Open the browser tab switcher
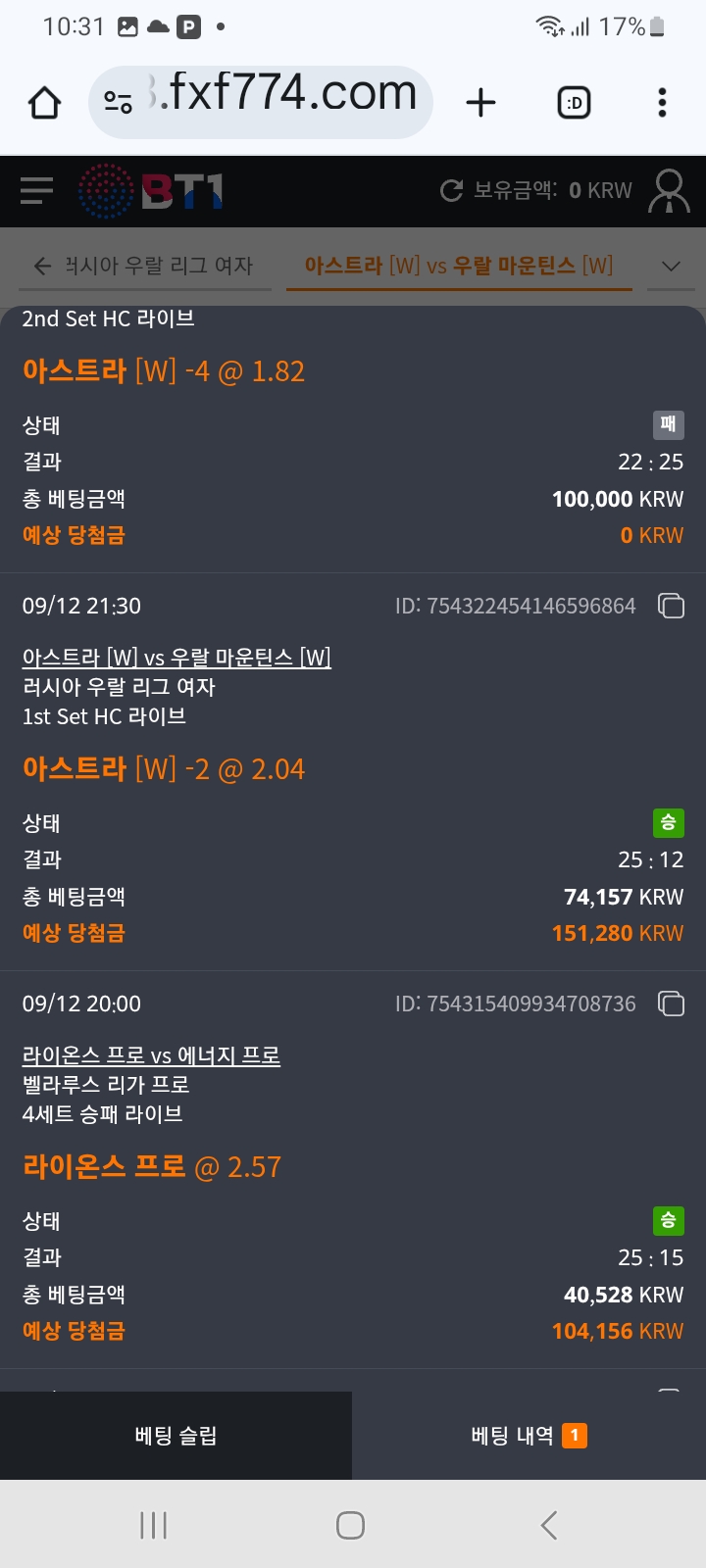This screenshot has width=706, height=1568. tap(574, 102)
